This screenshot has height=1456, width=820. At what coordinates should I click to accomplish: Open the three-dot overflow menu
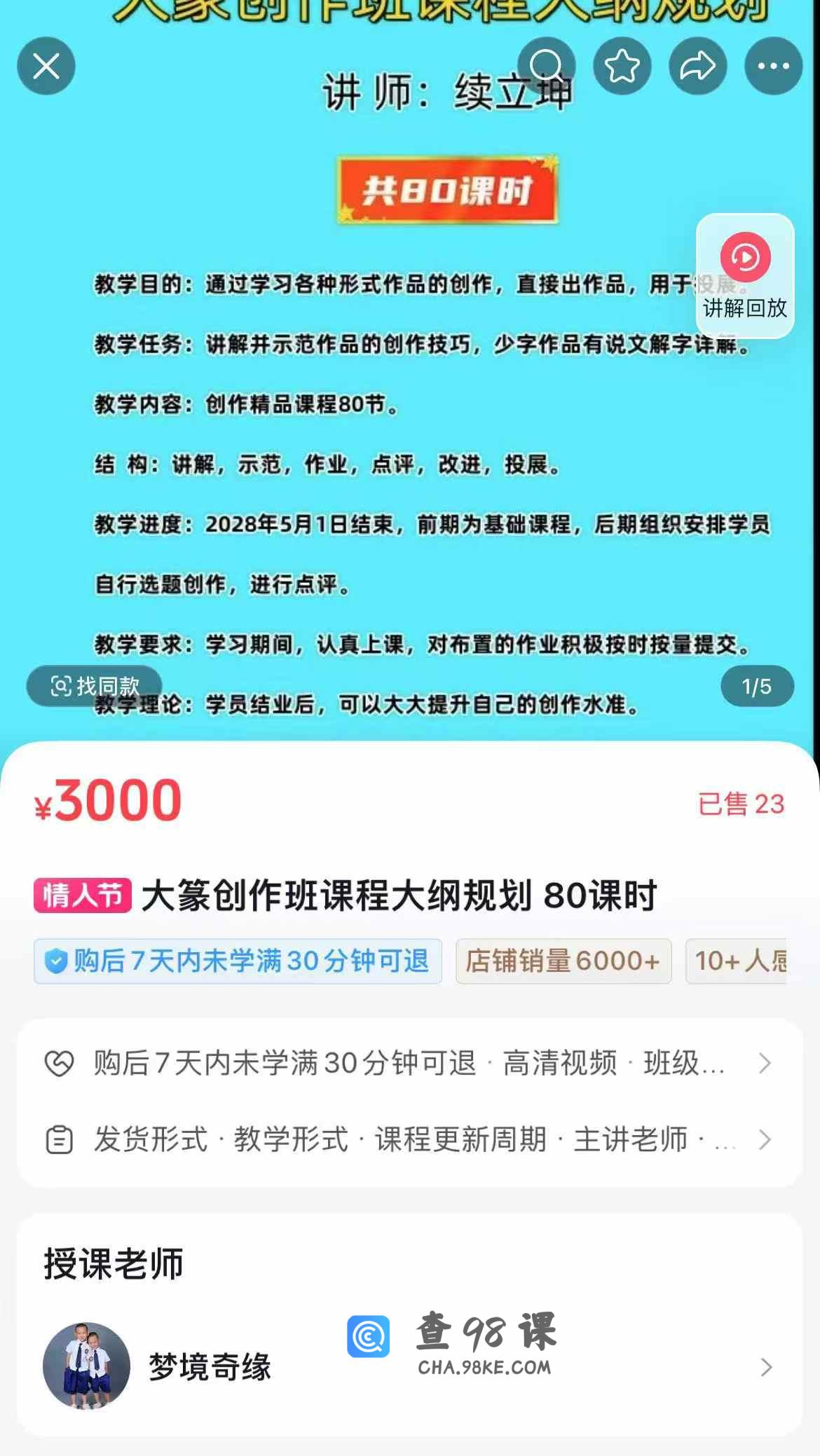773,66
